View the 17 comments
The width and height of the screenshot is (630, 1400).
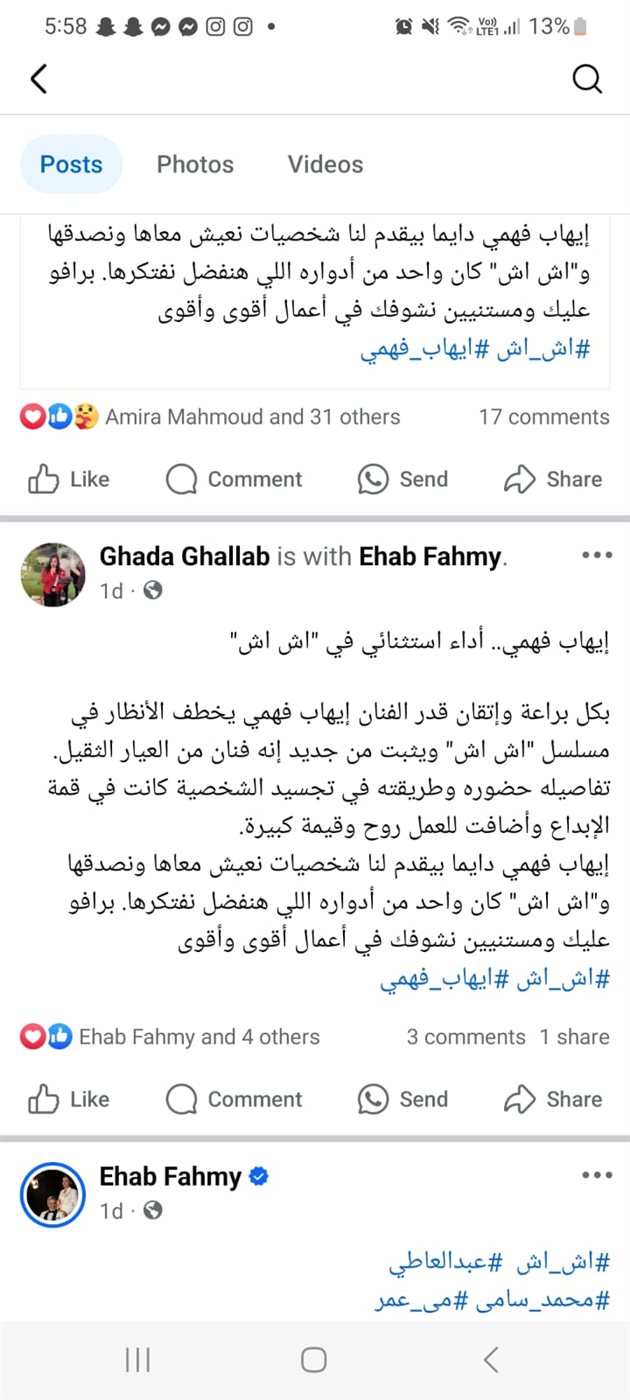pos(543,417)
